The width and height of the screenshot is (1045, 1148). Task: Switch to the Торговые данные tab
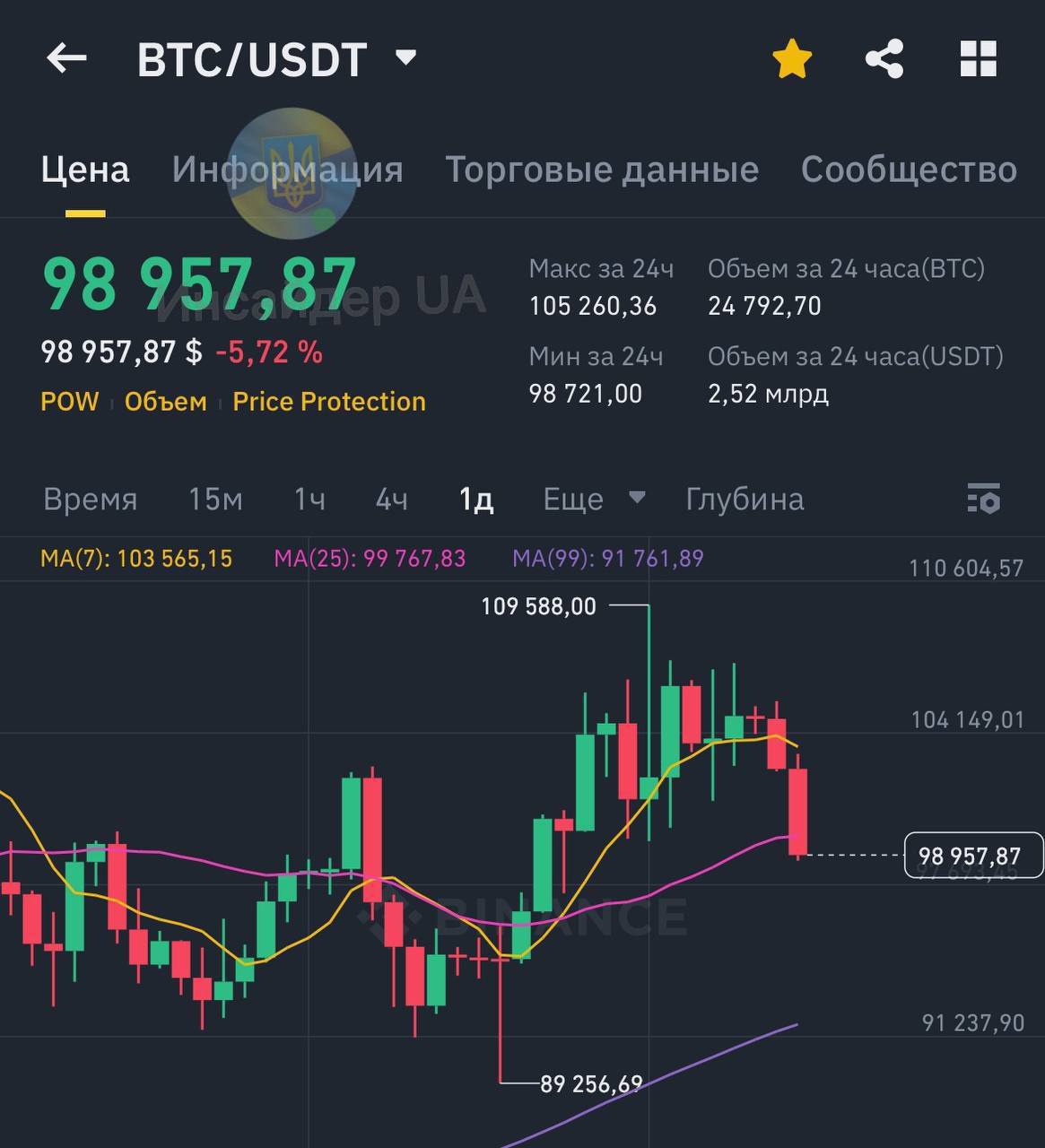click(602, 170)
